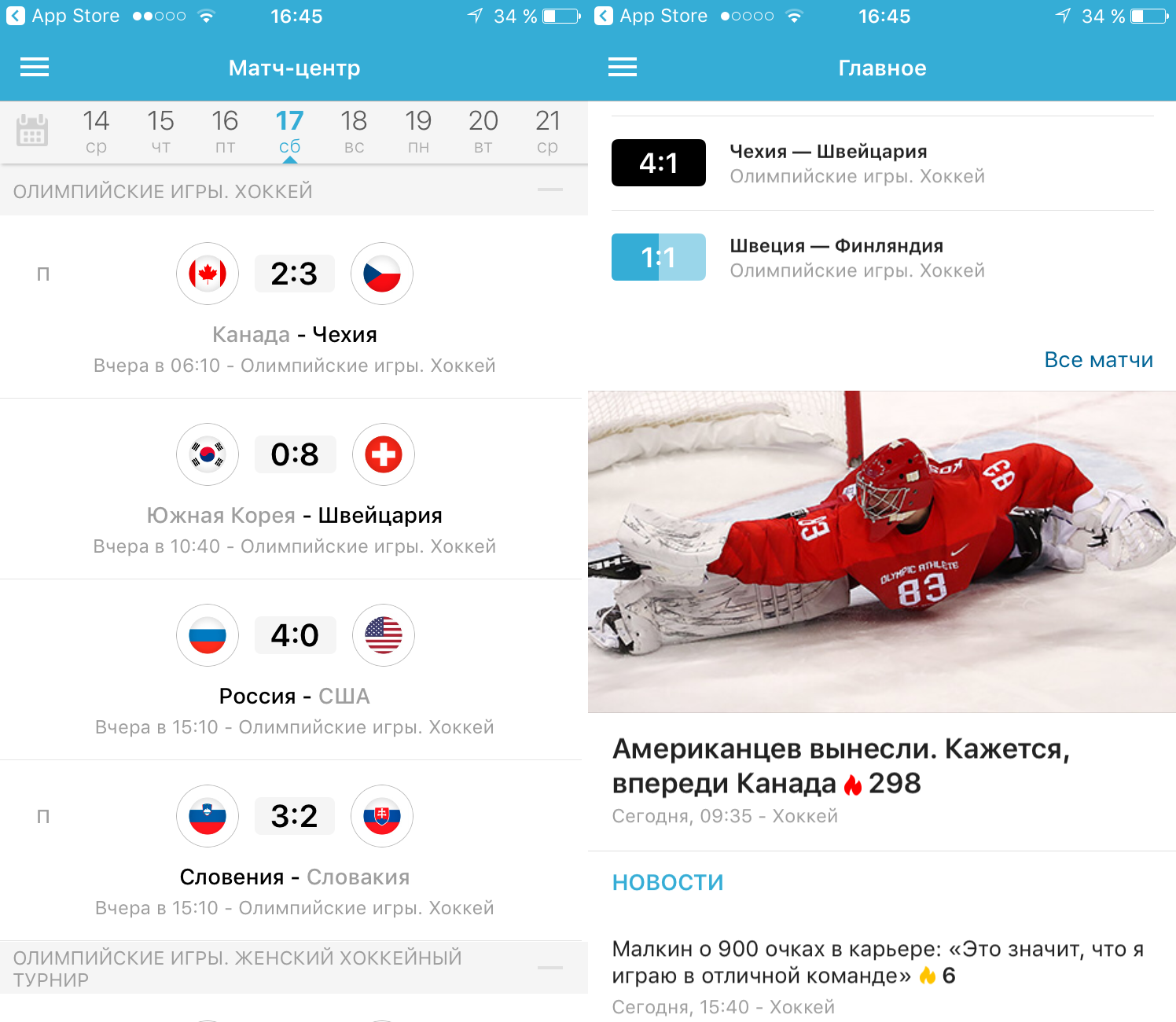
Task: Tap the Все матчи link
Action: click(1098, 360)
